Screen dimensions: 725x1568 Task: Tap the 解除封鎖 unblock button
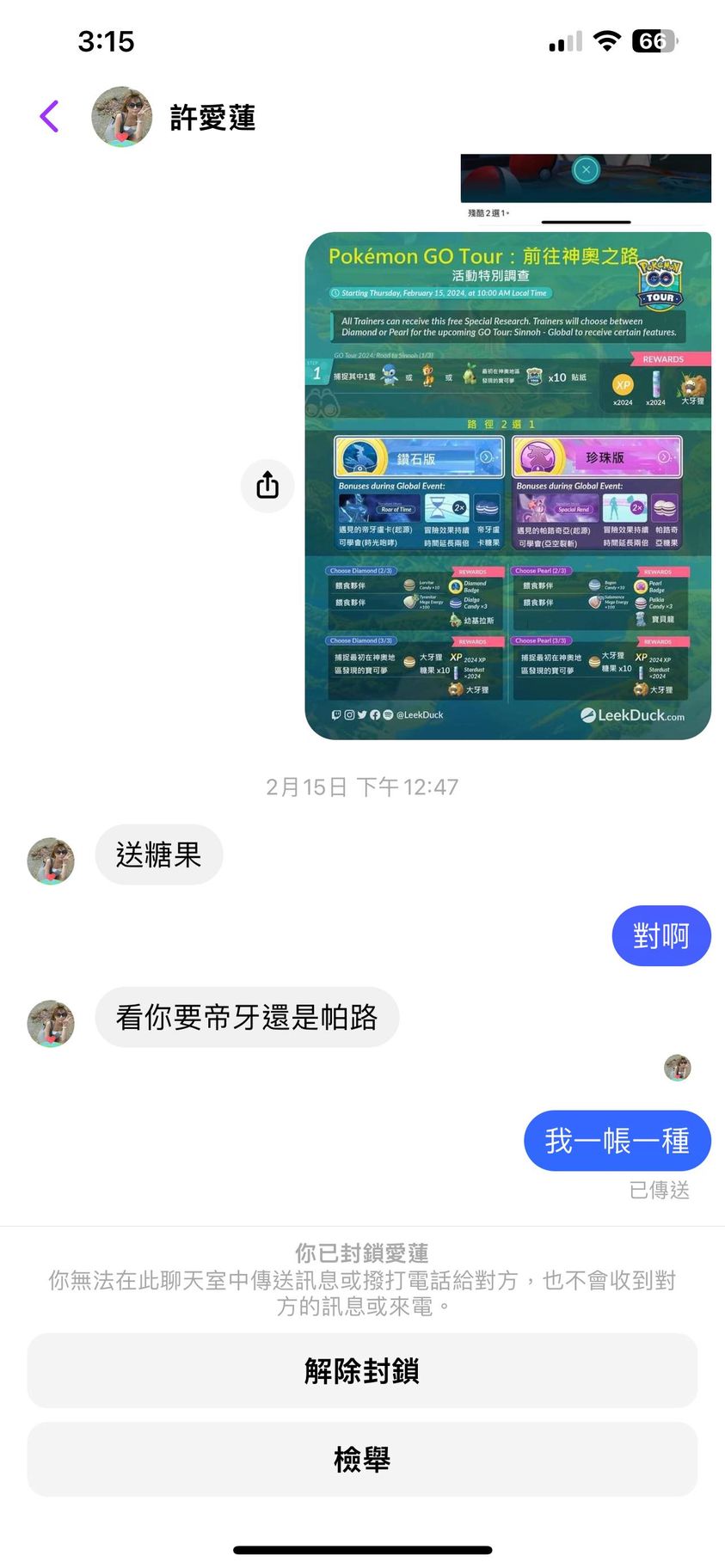(362, 1370)
